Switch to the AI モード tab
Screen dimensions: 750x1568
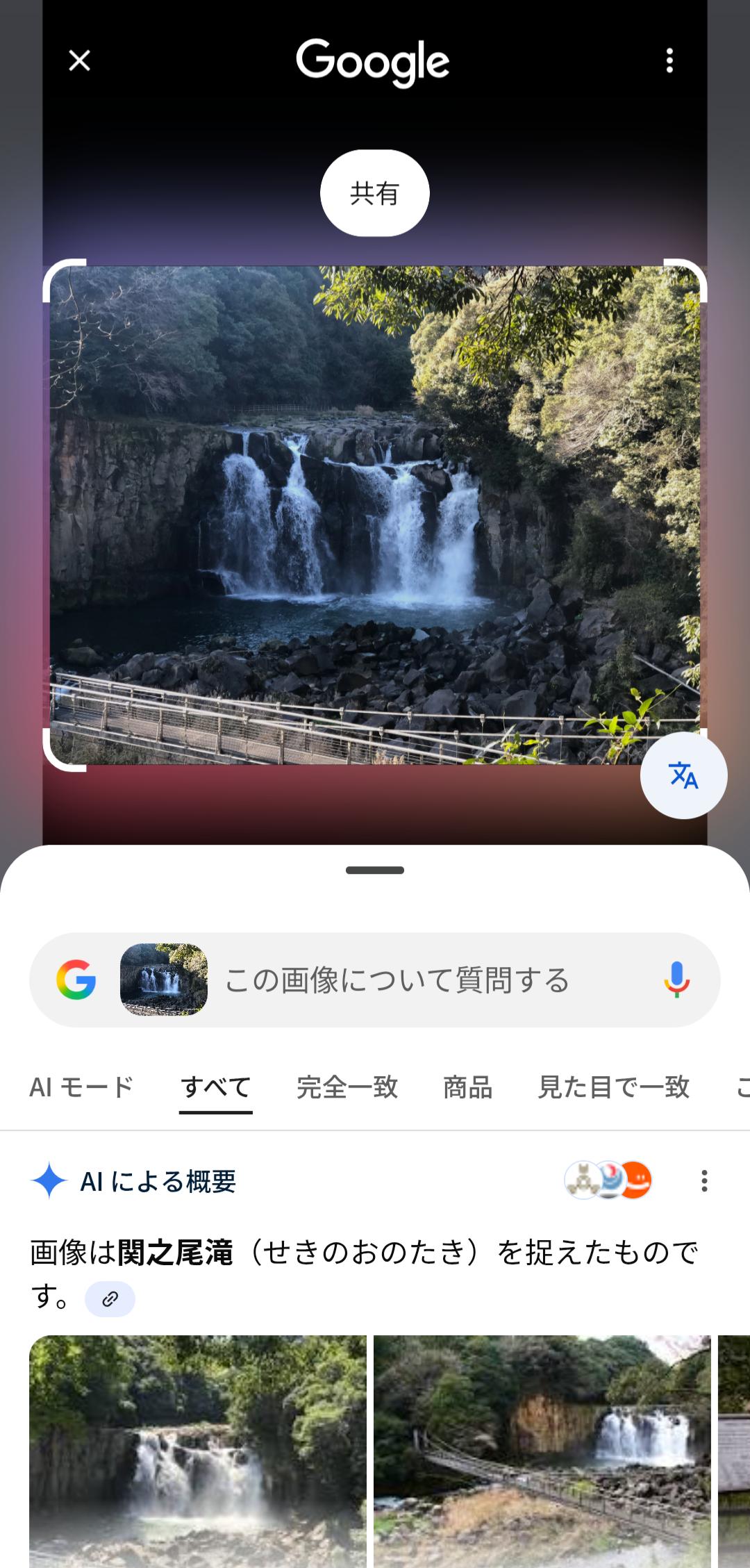point(81,1087)
